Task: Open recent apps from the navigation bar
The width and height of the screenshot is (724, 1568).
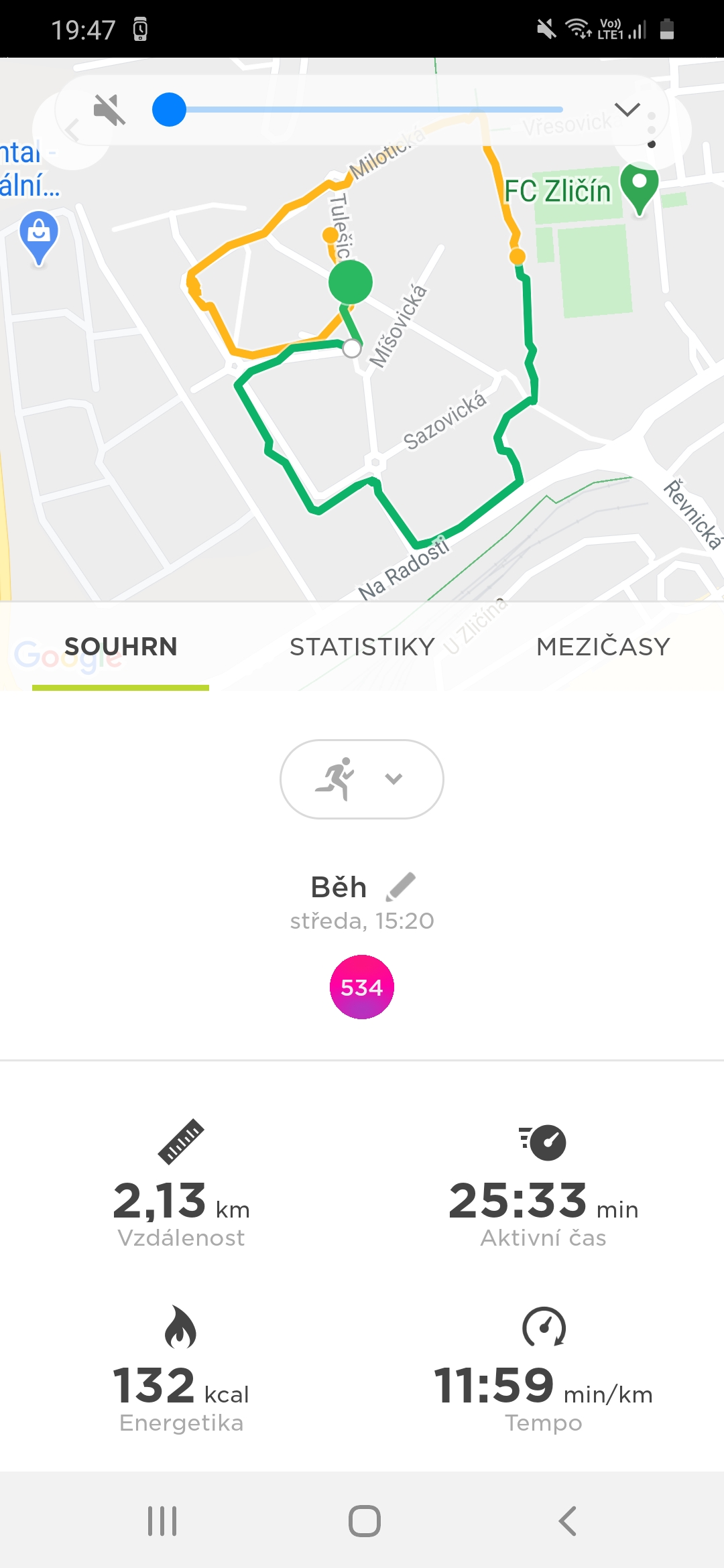Action: click(x=162, y=1521)
